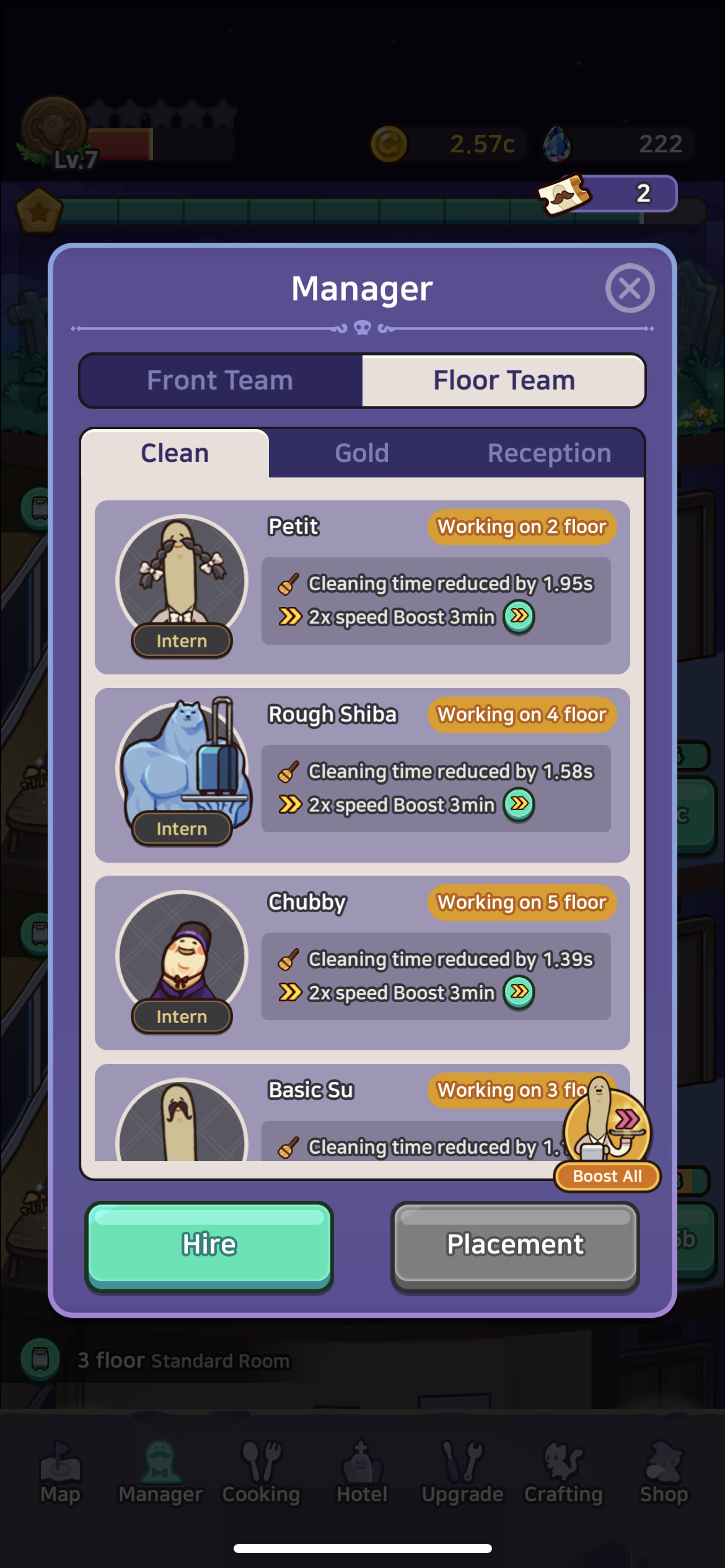Viewport: 725px width, 1568px height.
Task: Select the Floor Team tab
Action: (x=504, y=380)
